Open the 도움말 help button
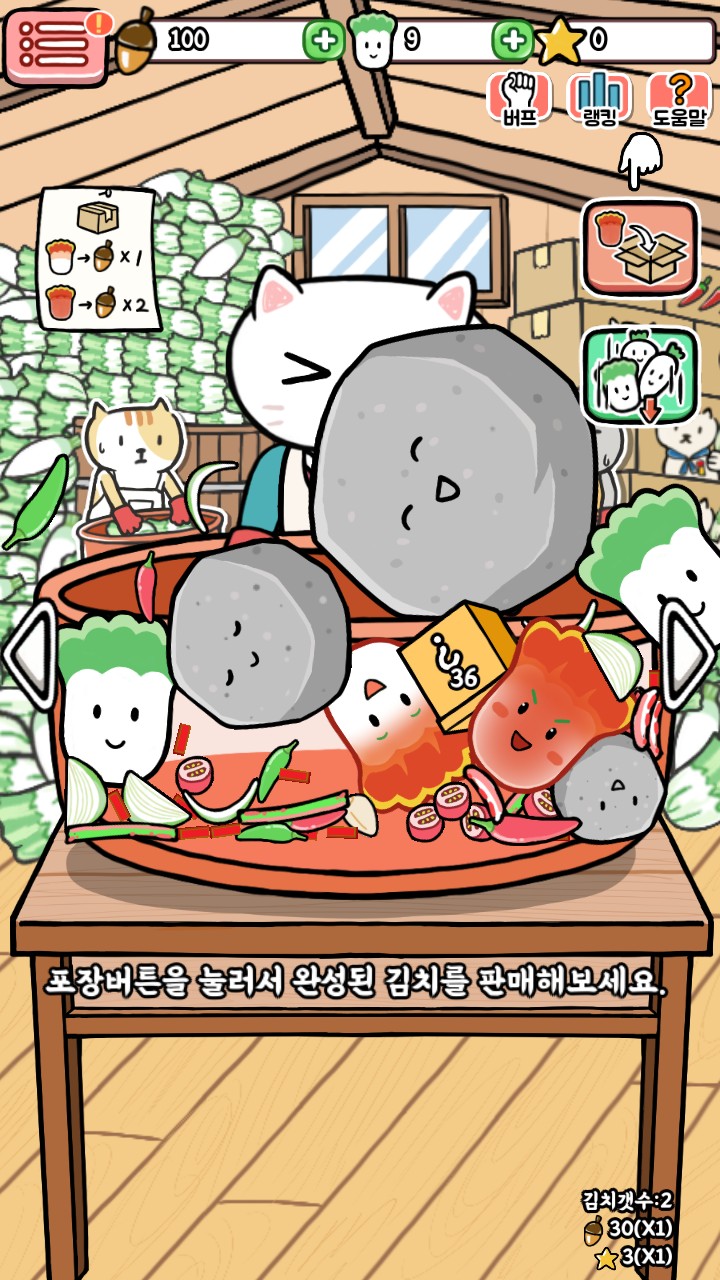The image size is (720, 1280). point(680,99)
